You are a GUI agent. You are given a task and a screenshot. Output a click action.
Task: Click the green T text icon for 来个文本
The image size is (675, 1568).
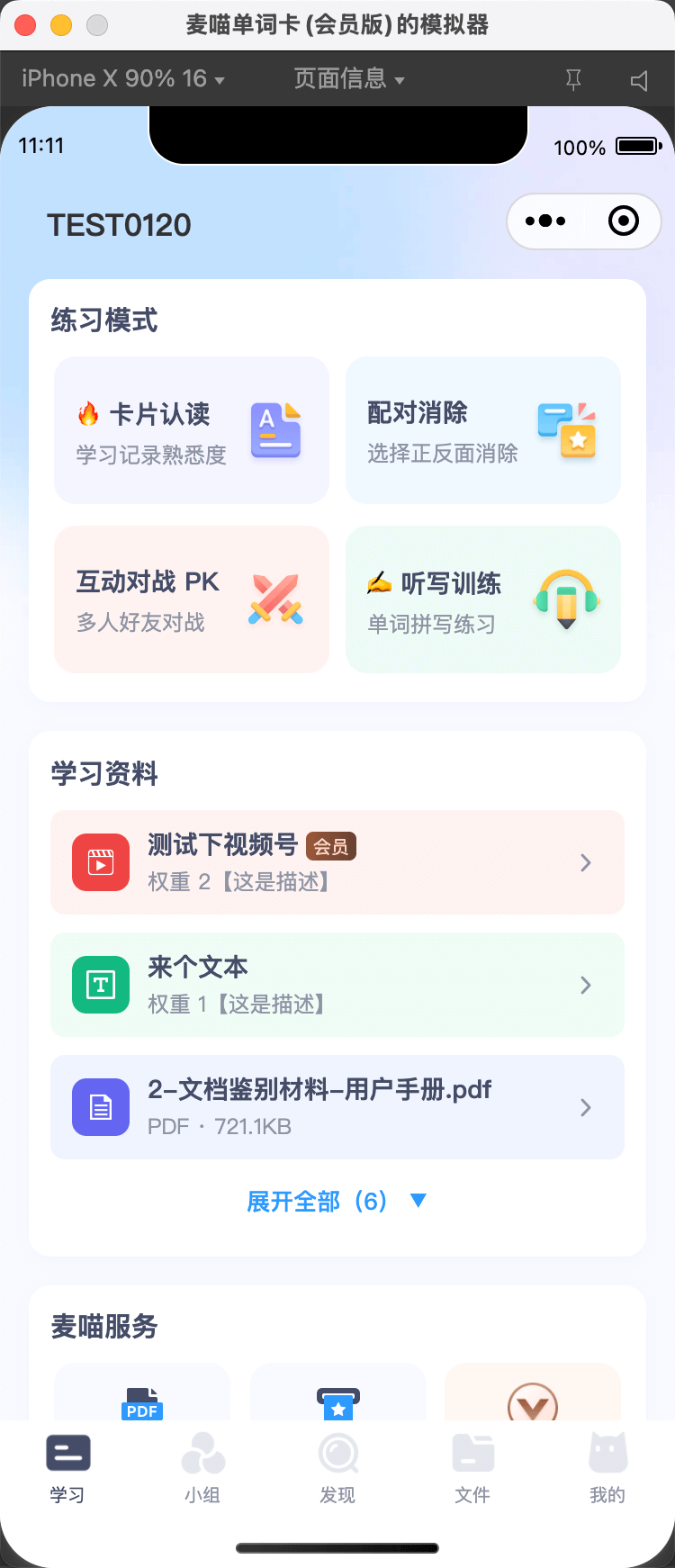coord(100,984)
